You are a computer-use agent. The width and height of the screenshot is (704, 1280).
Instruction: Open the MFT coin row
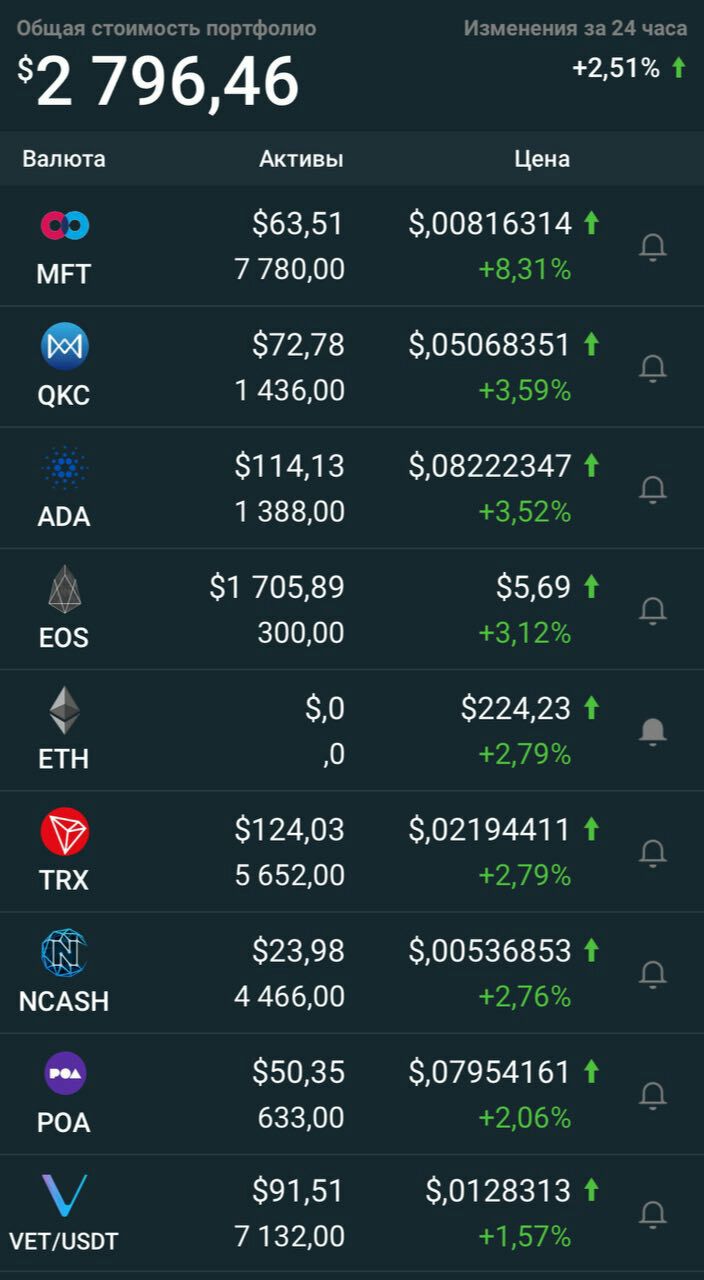coord(352,246)
